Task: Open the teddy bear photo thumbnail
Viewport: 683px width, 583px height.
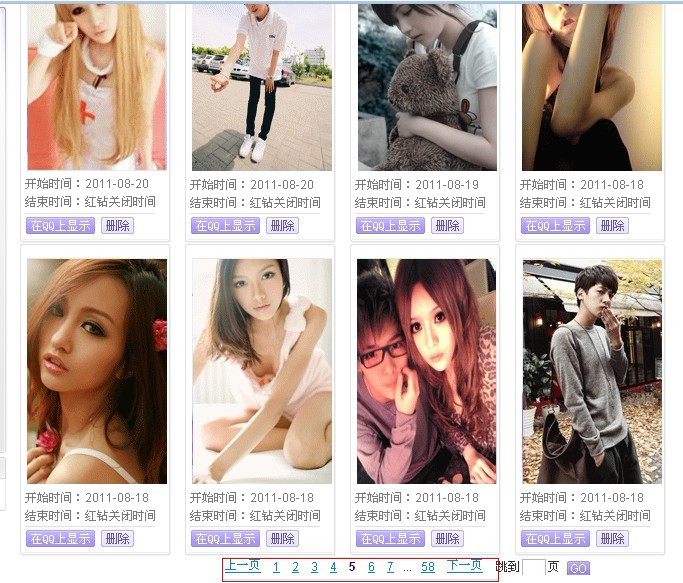Action: [x=427, y=87]
